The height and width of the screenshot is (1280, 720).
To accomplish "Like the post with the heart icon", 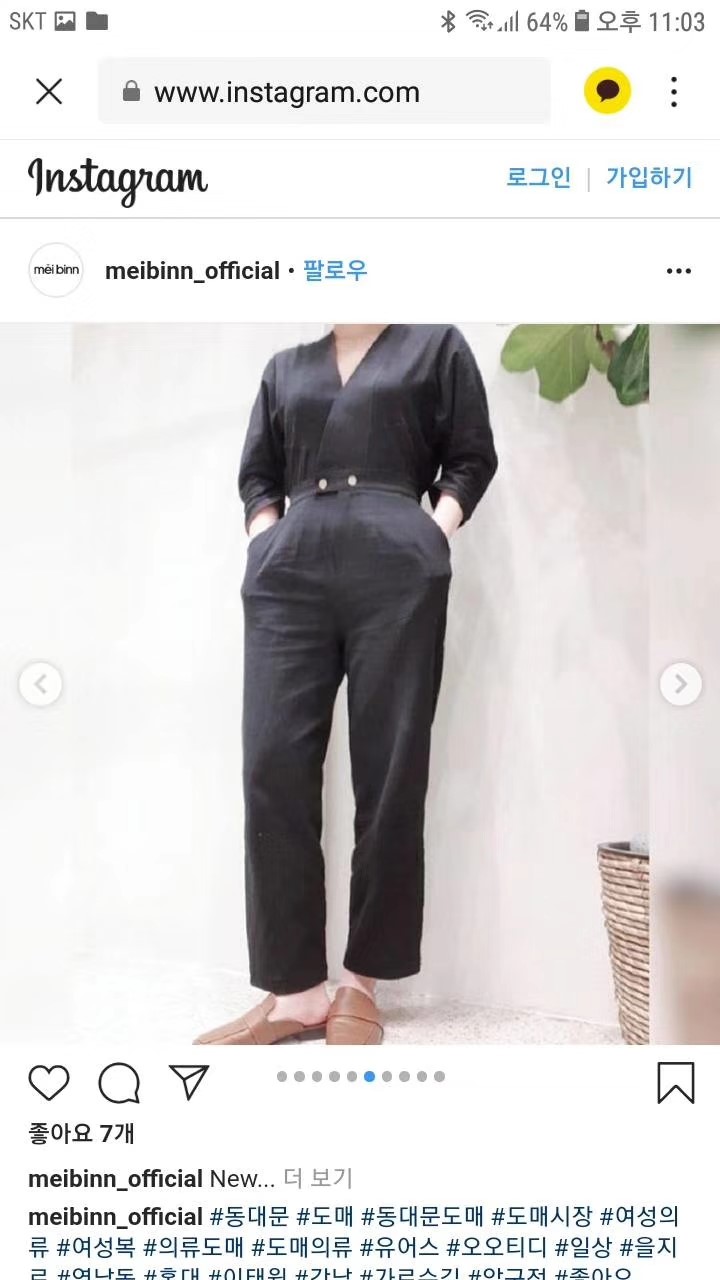I will (x=49, y=1083).
